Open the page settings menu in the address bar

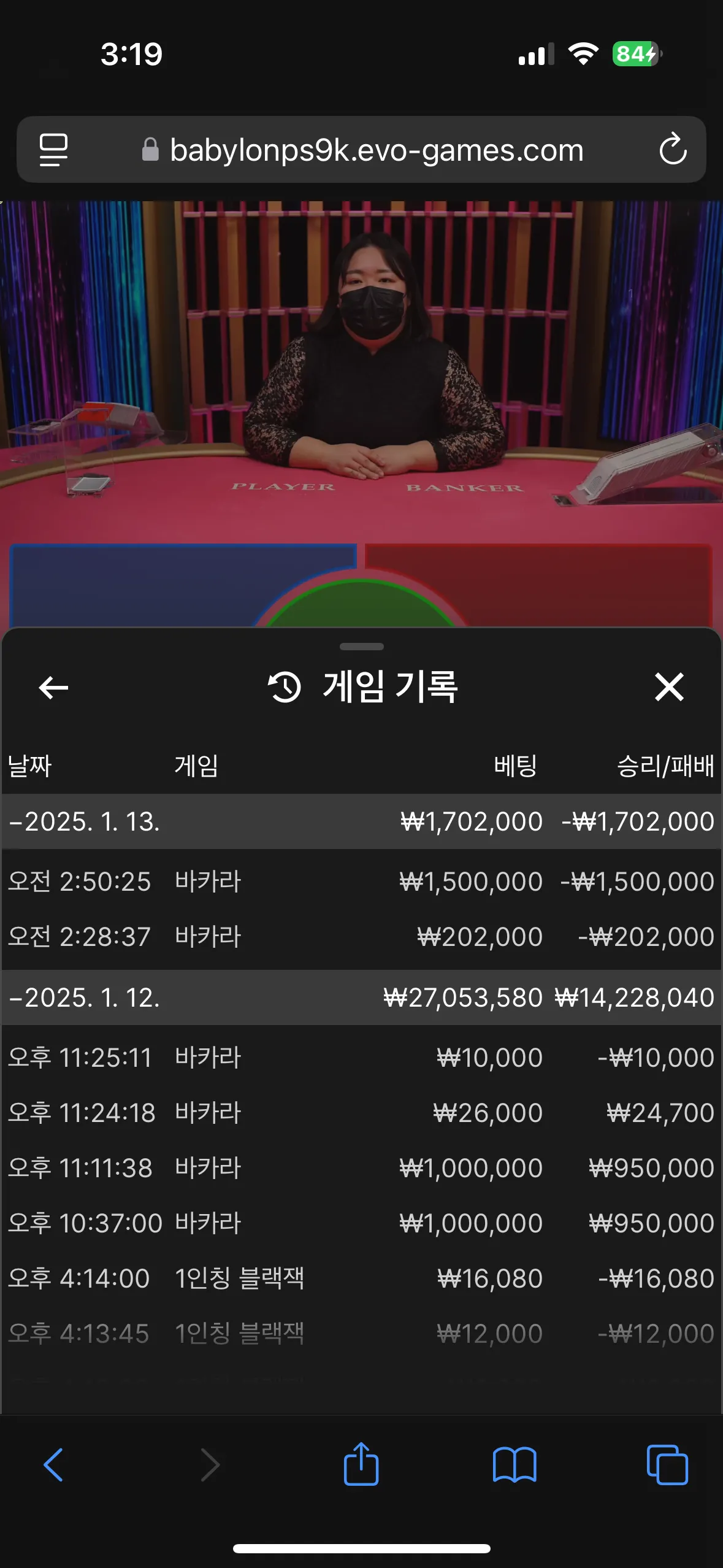(x=53, y=149)
